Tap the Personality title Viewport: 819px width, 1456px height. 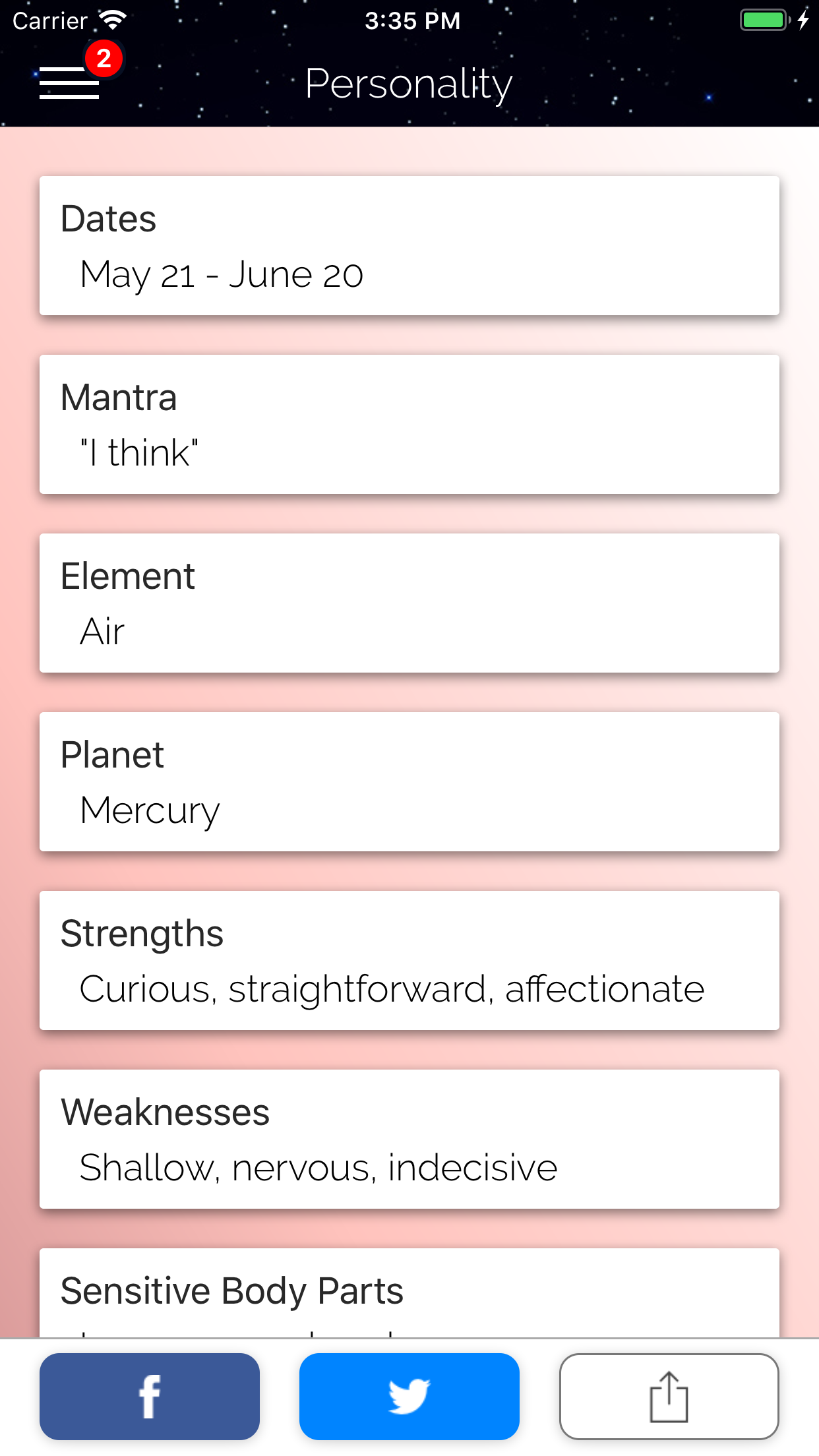coord(408,84)
